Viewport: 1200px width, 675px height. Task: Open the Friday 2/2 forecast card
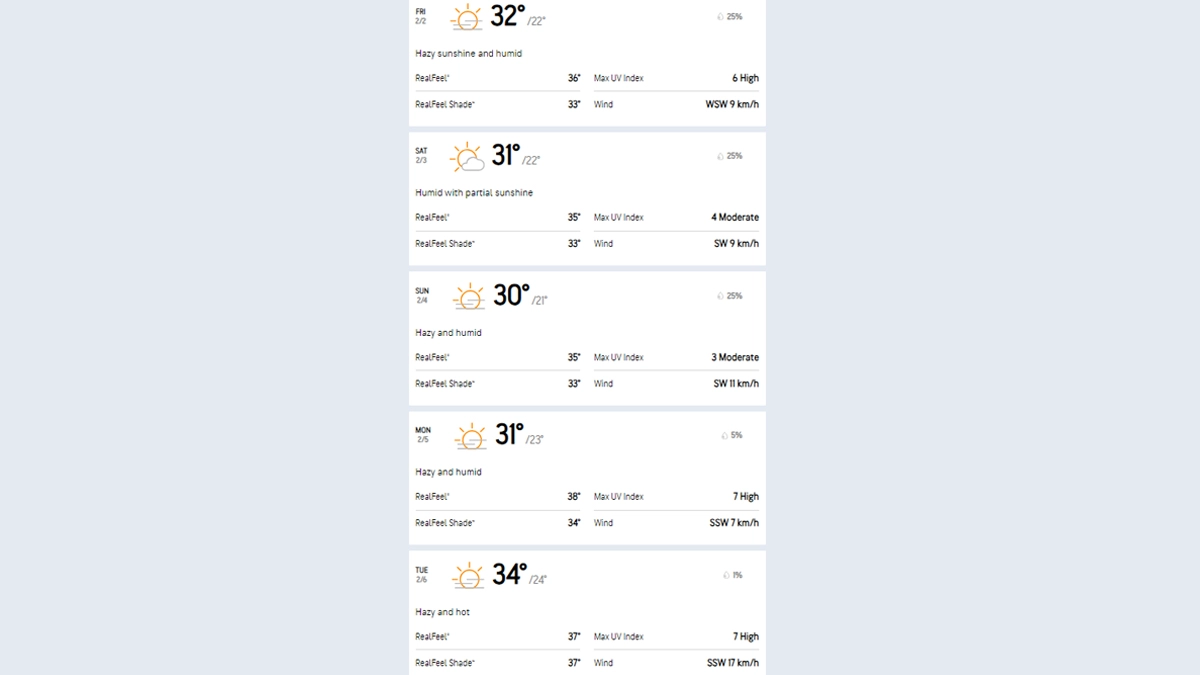point(587,60)
